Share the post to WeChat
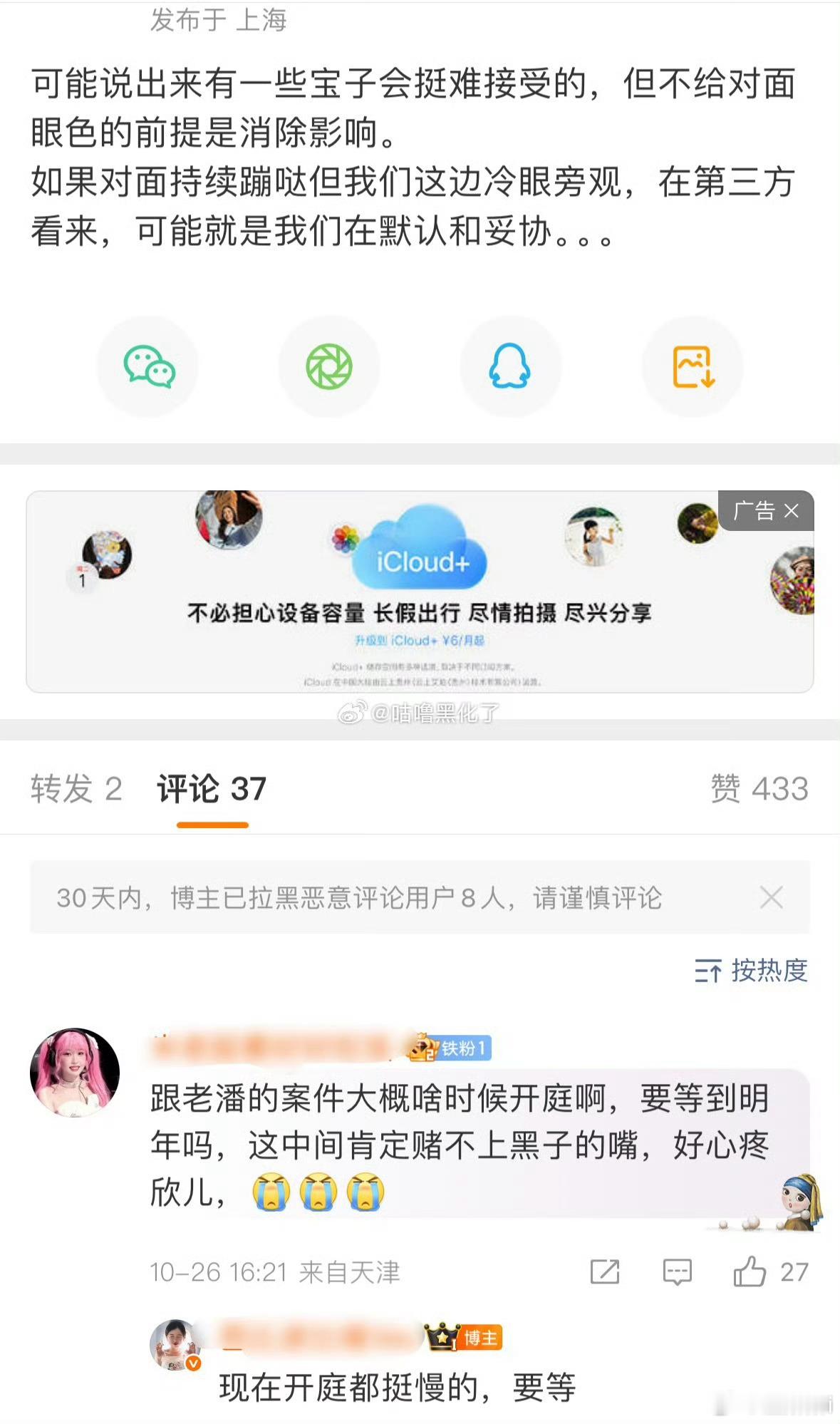The image size is (840, 1424). 148,366
